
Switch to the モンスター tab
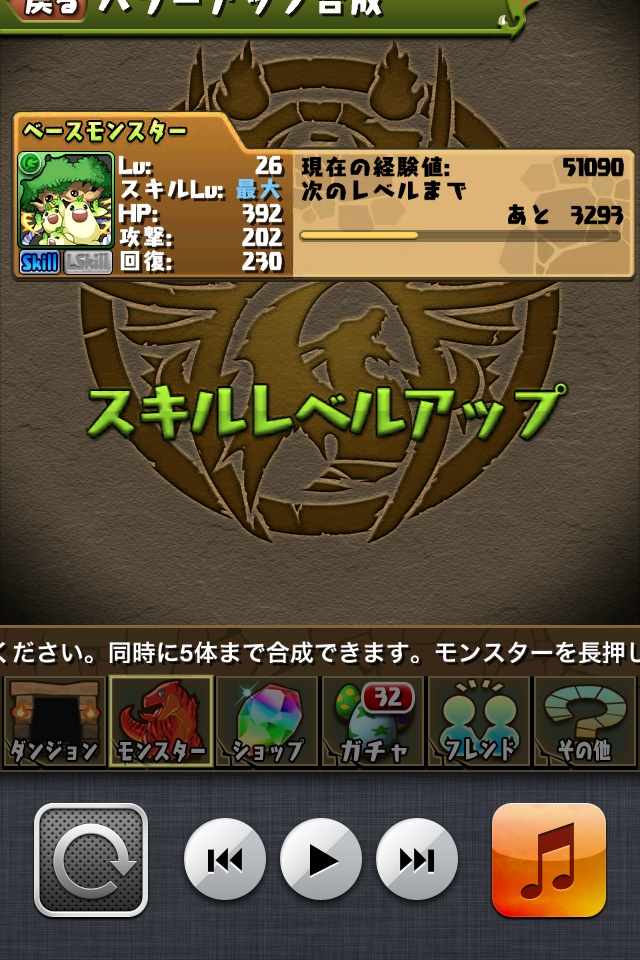[x=160, y=721]
